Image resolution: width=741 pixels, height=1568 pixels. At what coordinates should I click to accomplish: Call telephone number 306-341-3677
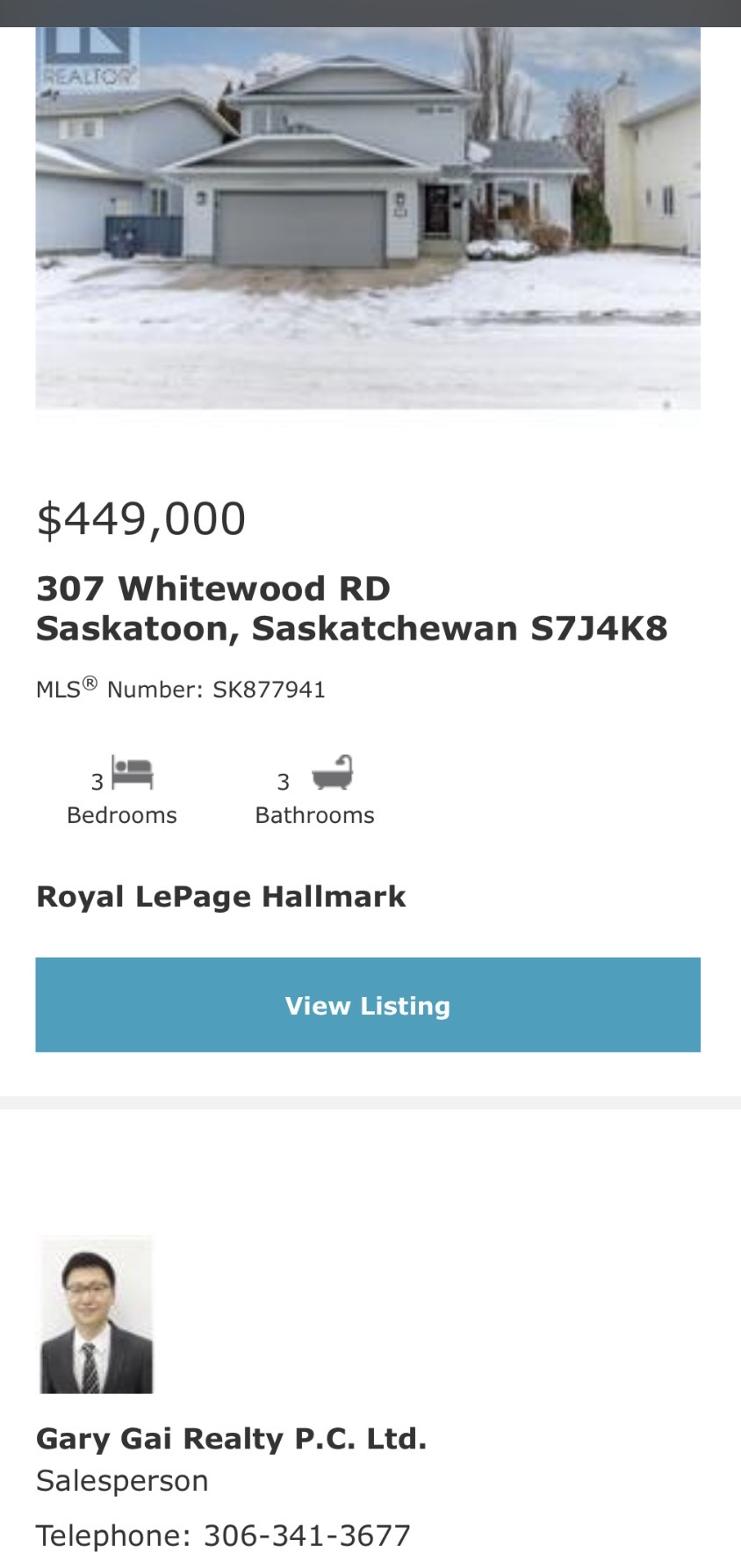pos(306,1535)
